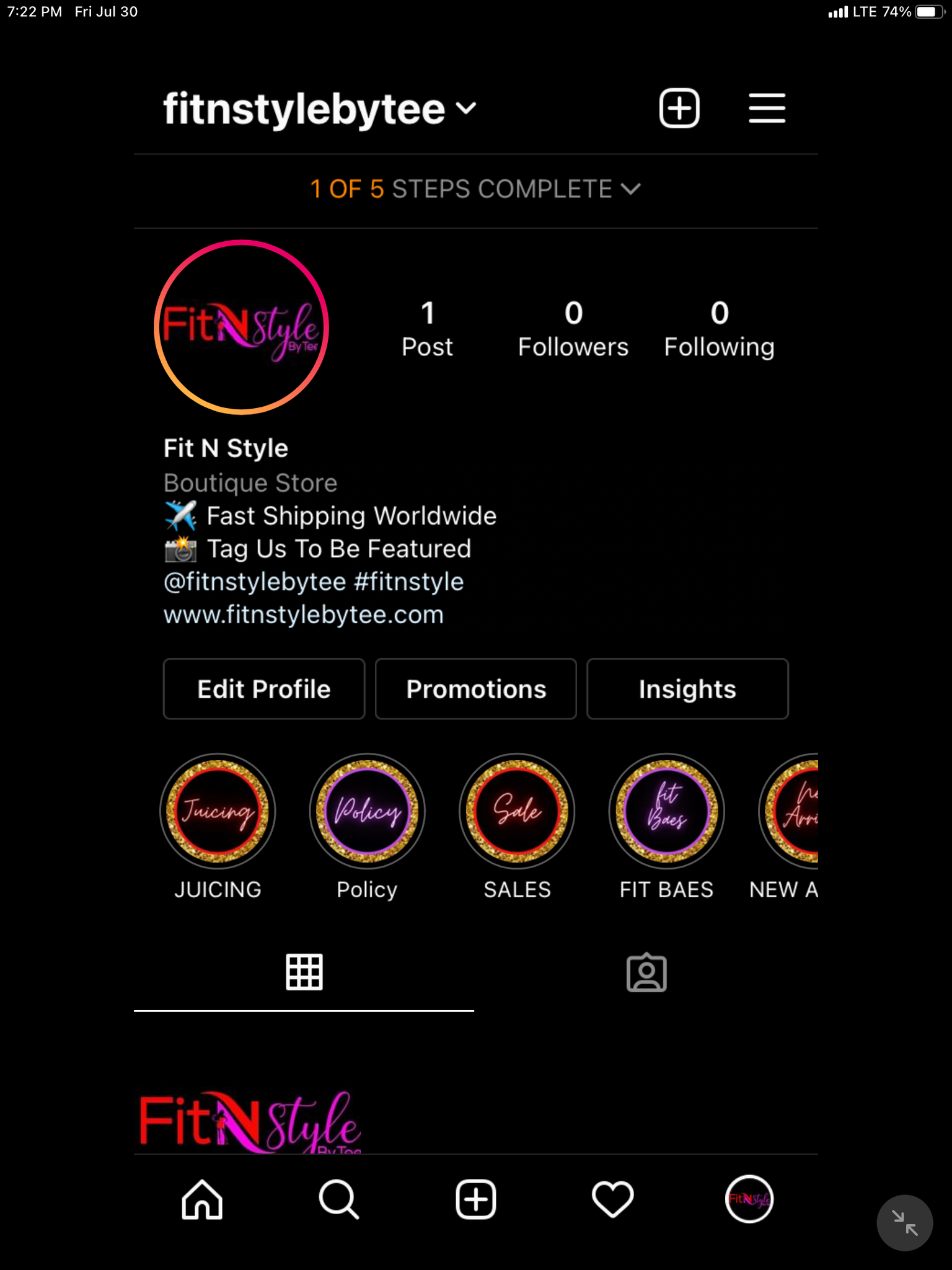View the SALES story highlight
The height and width of the screenshot is (1270, 952).
(517, 811)
